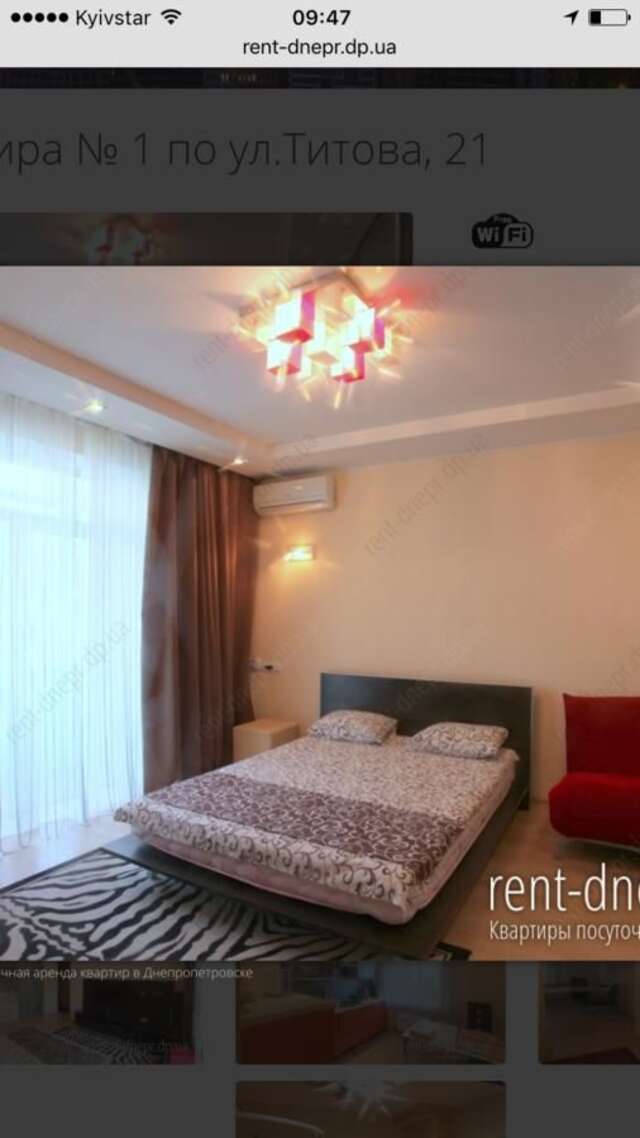The width and height of the screenshot is (640, 1138).
Task: Tap the enlarged bedroom photo
Action: pos(320,612)
